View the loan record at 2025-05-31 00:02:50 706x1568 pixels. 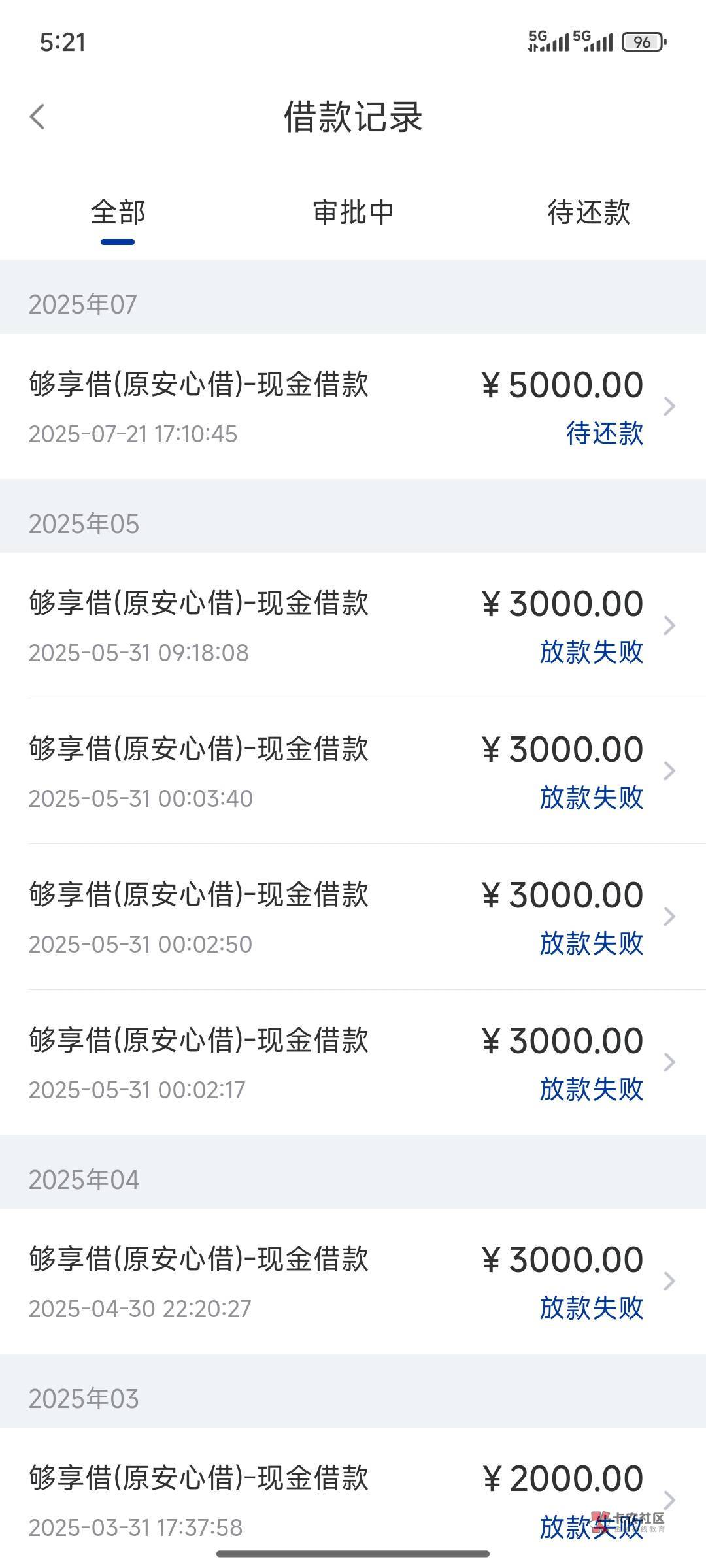pos(353,917)
